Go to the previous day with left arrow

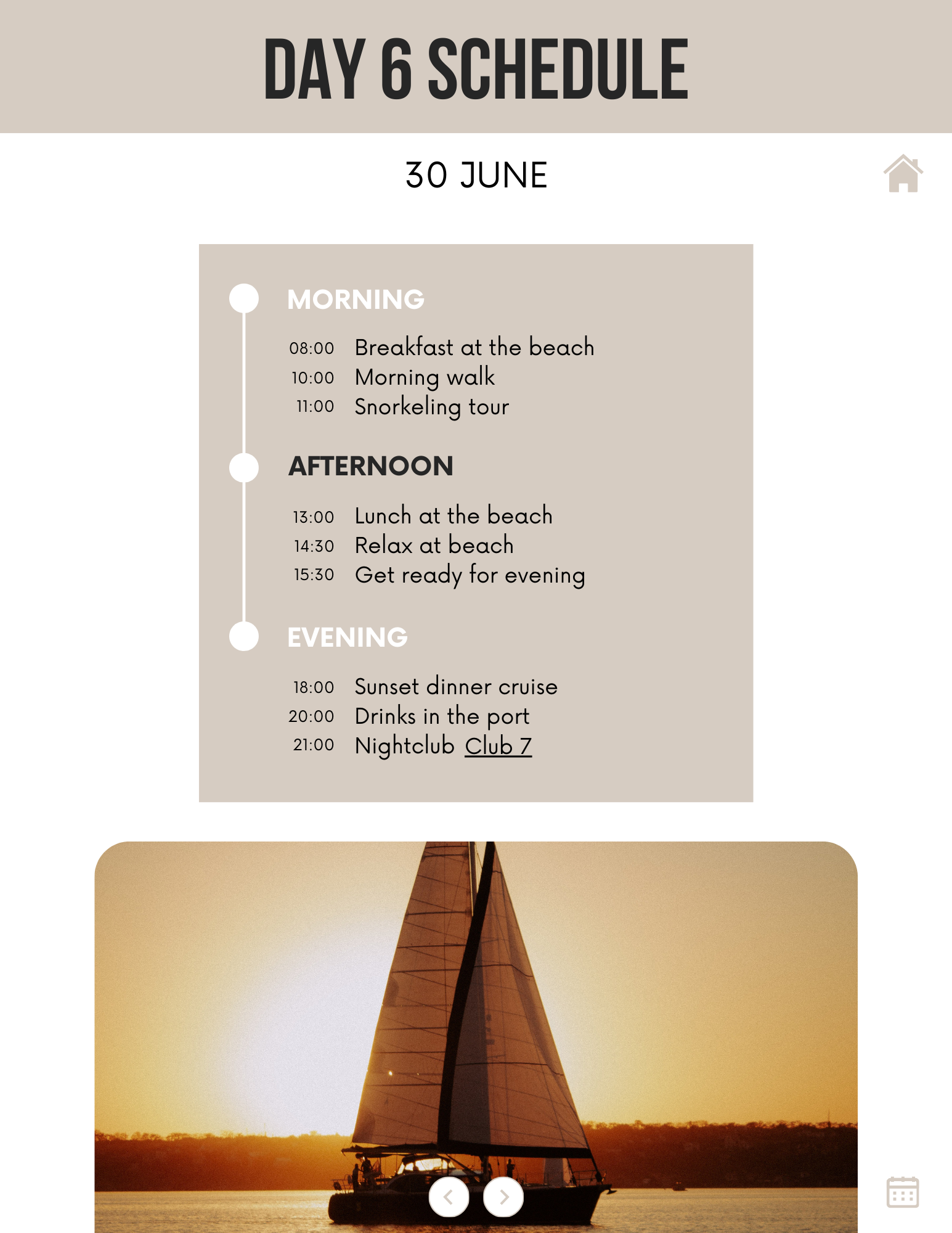pos(449,1197)
